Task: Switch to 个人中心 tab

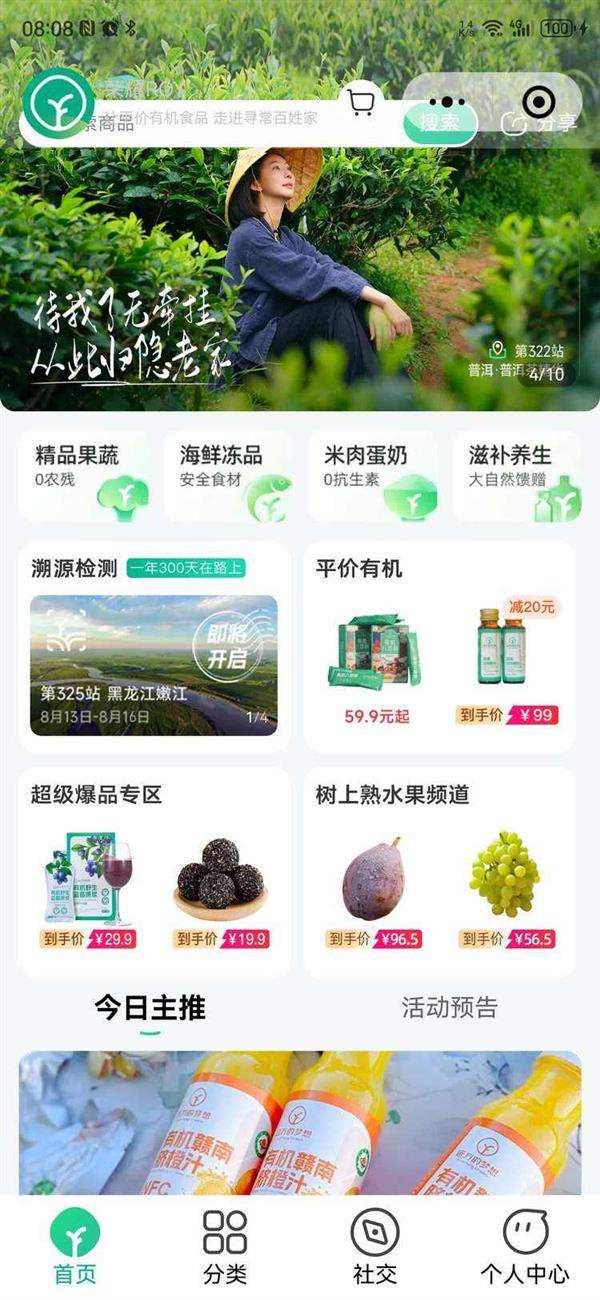Action: coord(525,1245)
